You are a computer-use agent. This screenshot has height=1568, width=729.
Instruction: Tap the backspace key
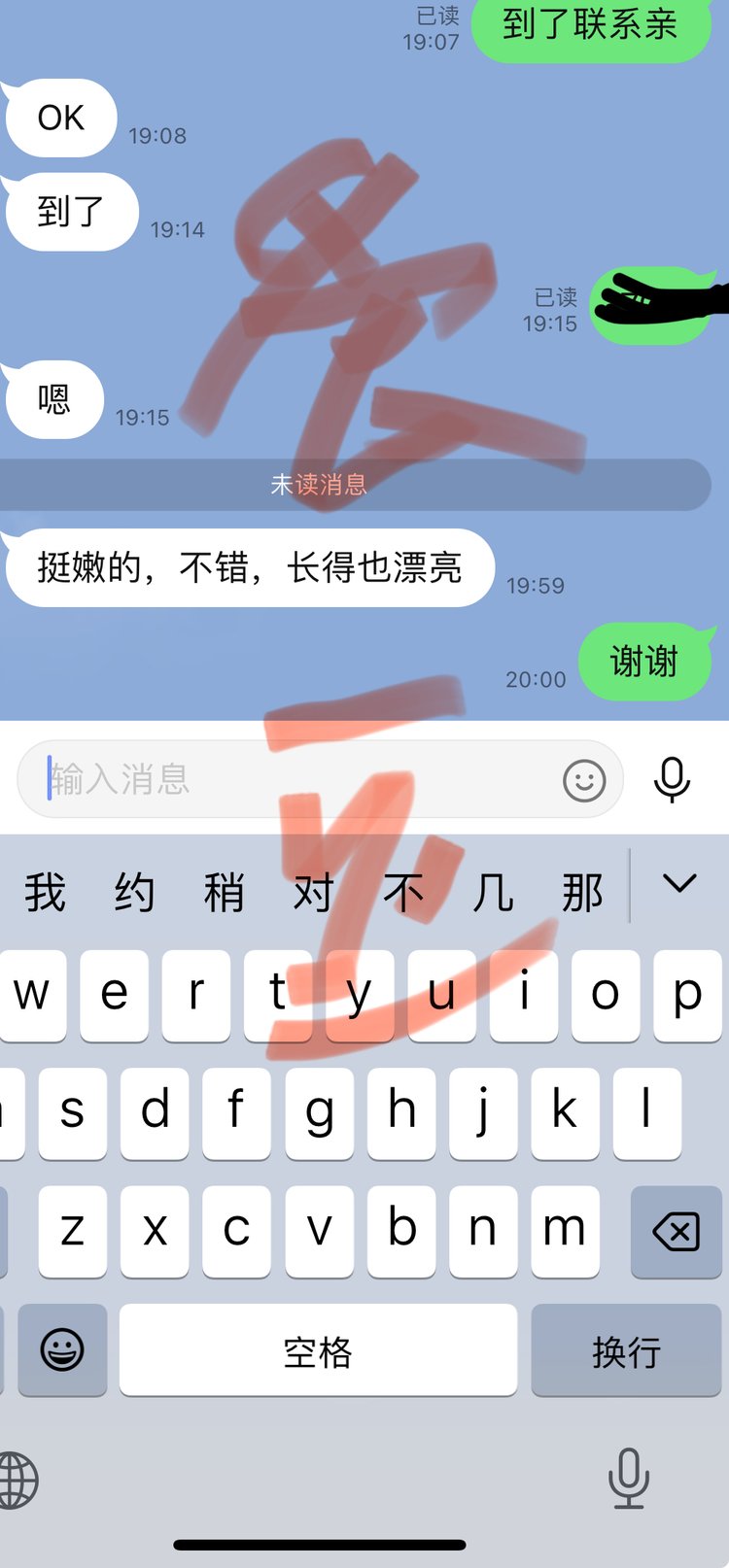pos(676,1232)
